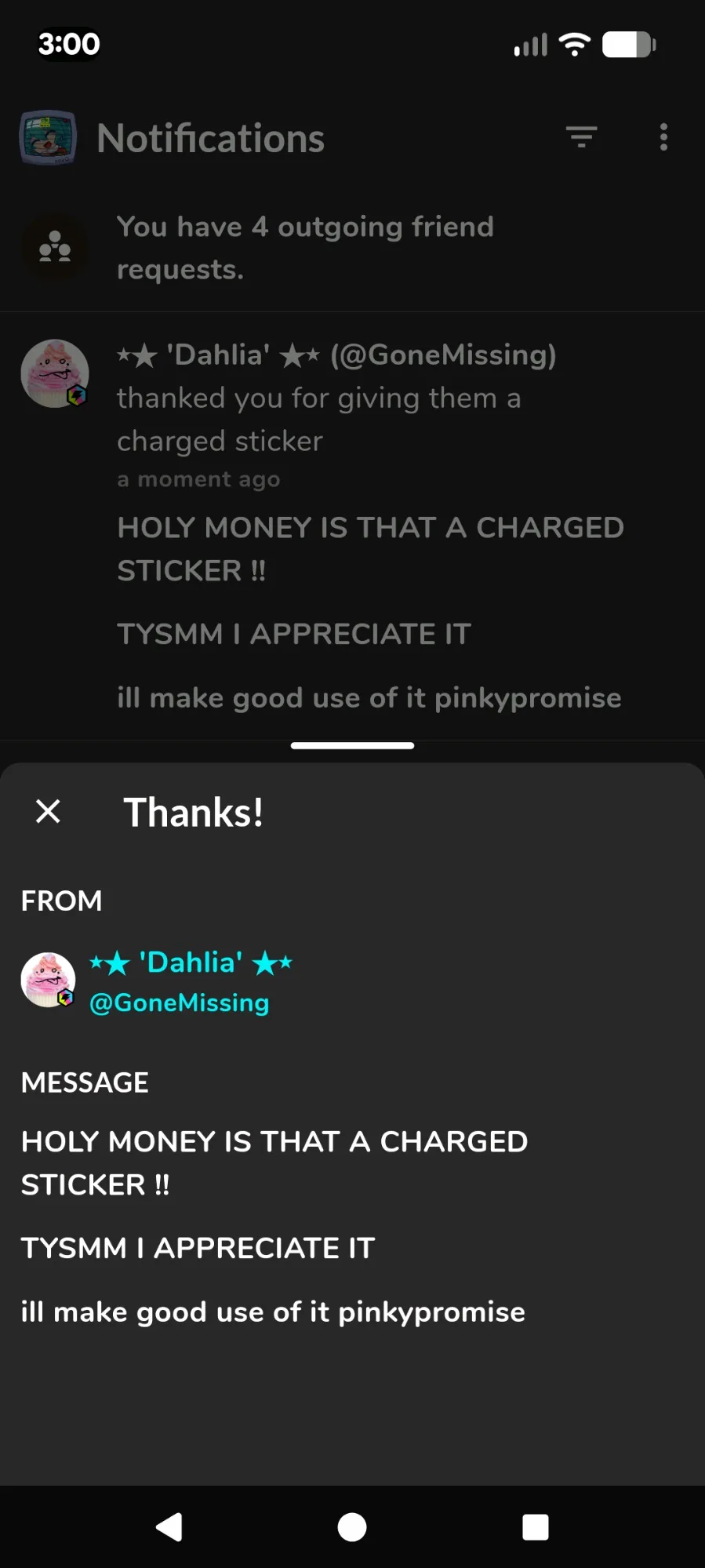Go back using the system back button

tap(169, 1526)
